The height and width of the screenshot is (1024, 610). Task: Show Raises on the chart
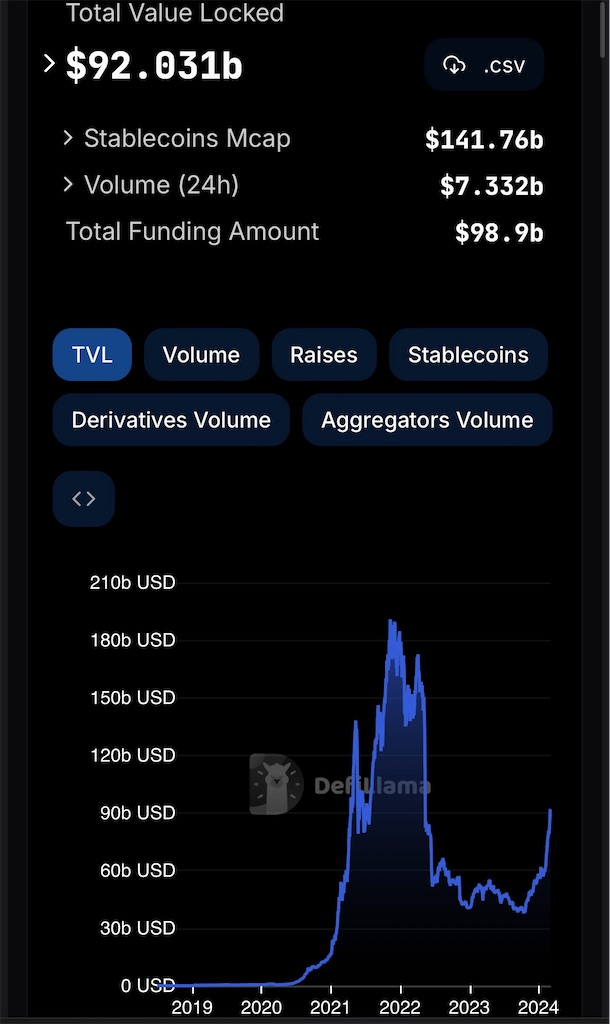click(324, 355)
